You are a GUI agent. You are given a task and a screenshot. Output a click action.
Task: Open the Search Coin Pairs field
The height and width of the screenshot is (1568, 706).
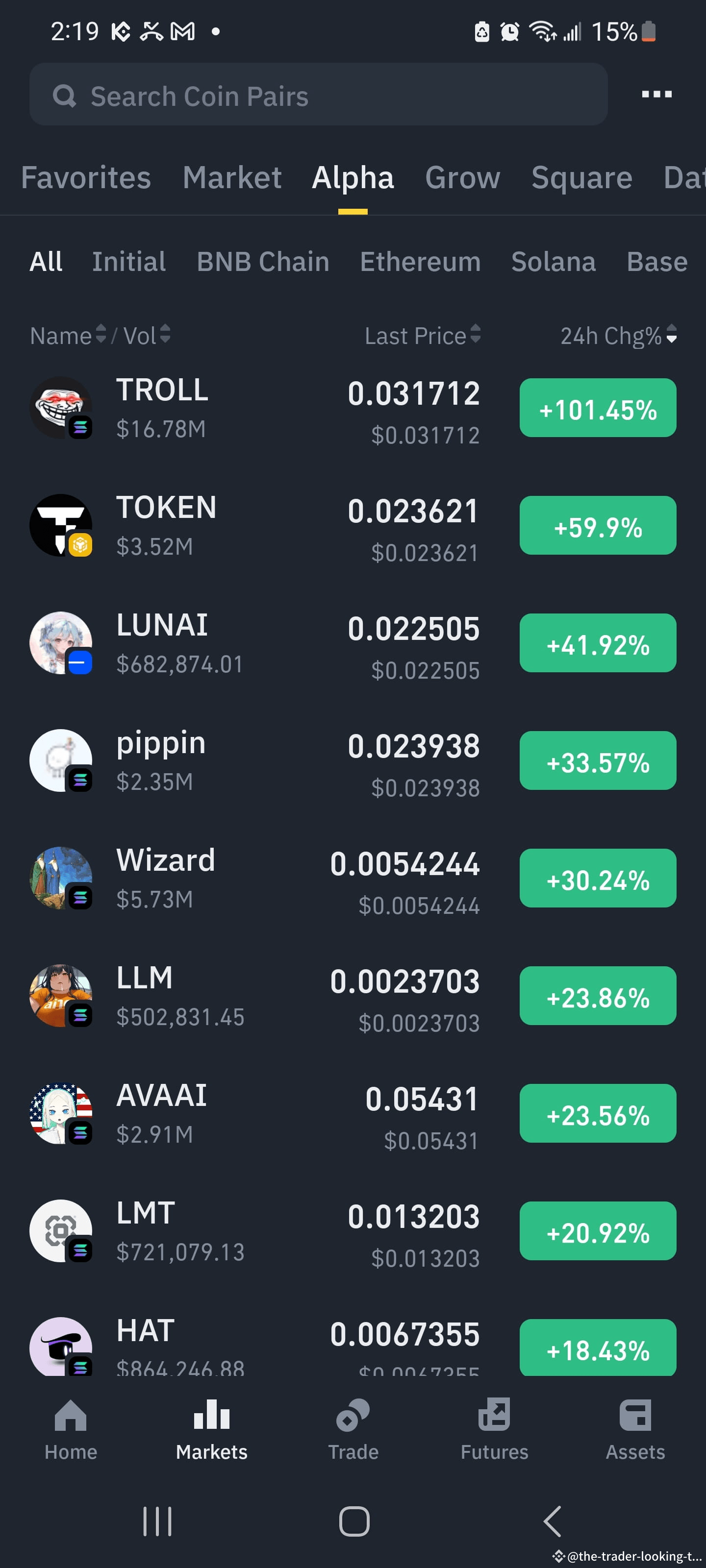click(317, 96)
